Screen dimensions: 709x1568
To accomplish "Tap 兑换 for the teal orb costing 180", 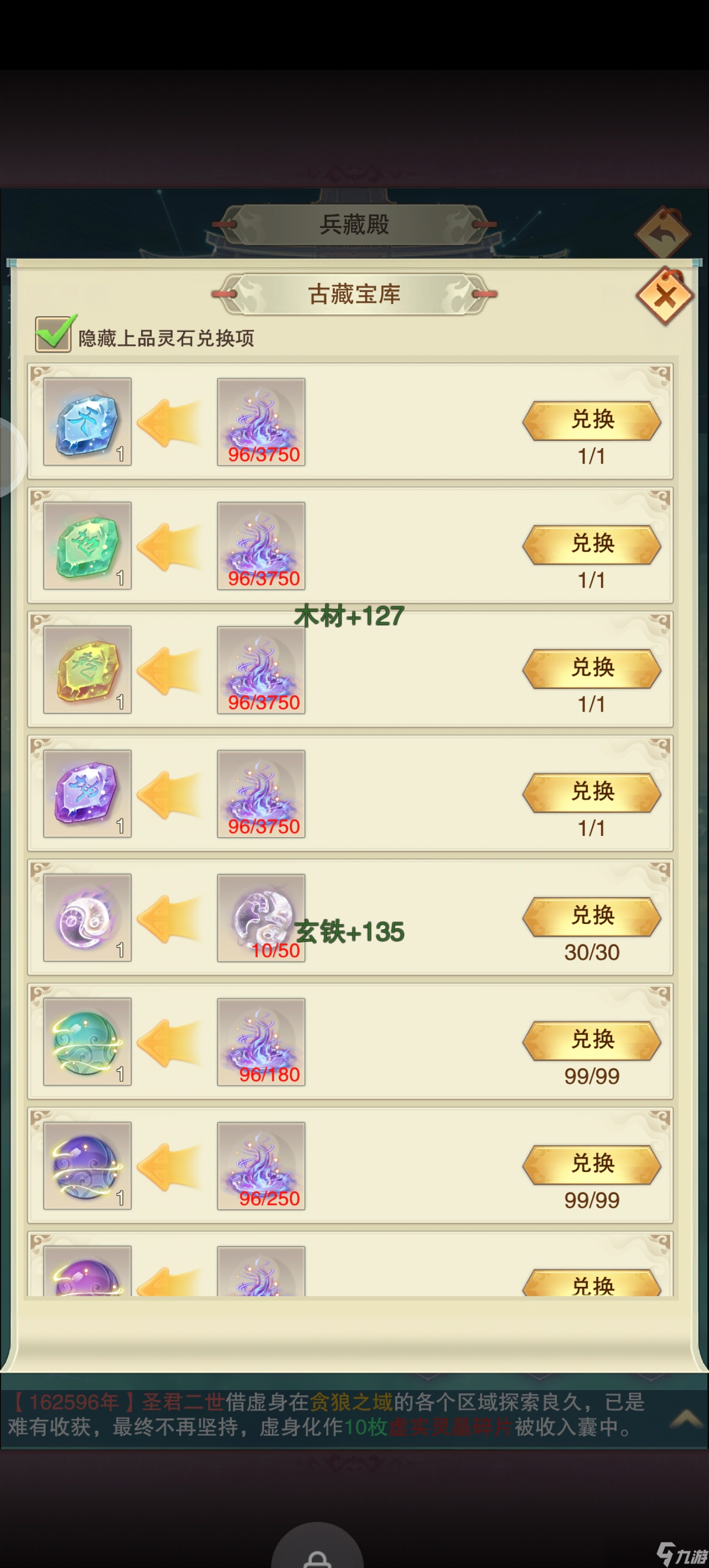I will (x=592, y=1040).
